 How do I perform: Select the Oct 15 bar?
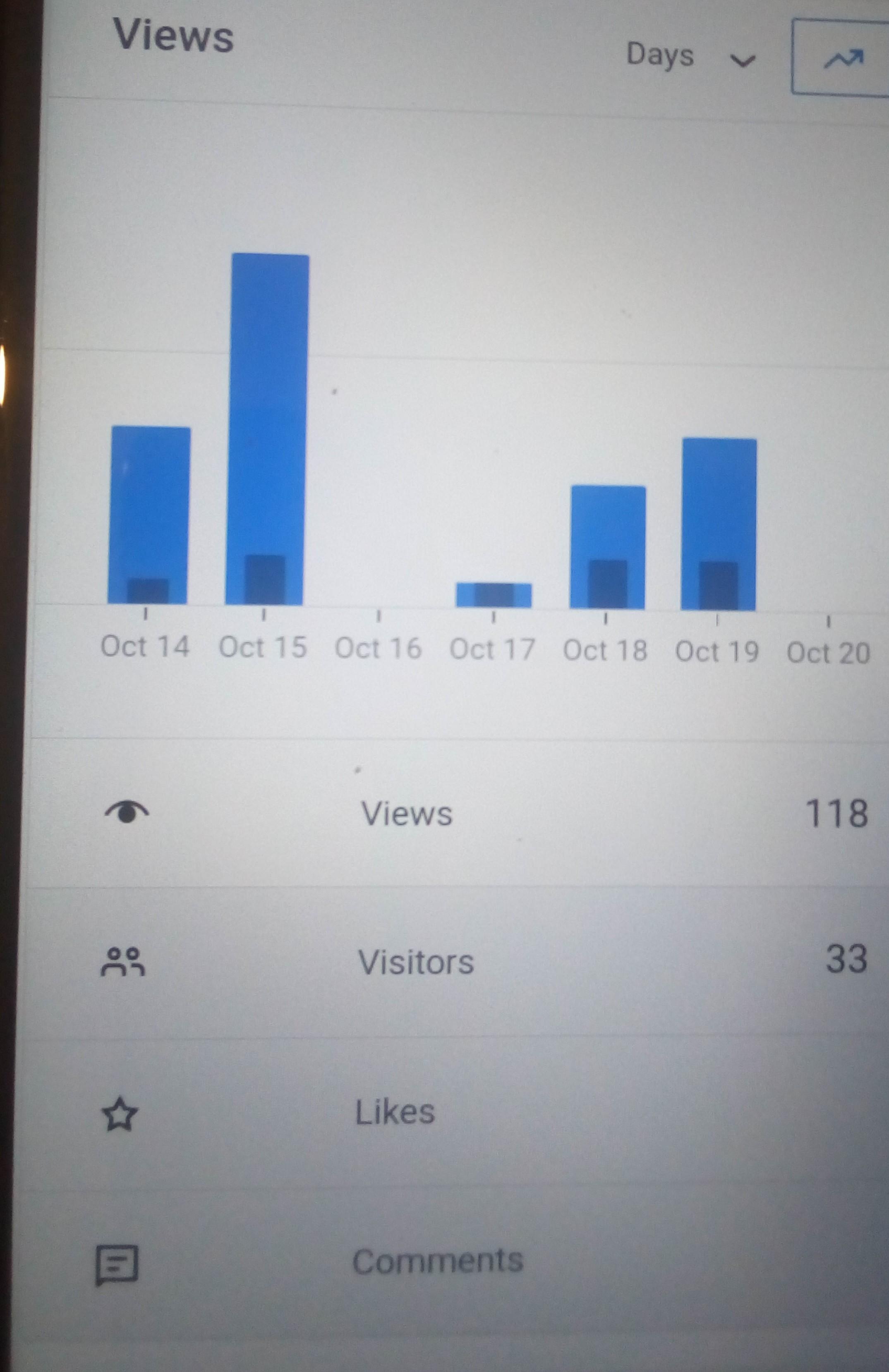tap(268, 429)
